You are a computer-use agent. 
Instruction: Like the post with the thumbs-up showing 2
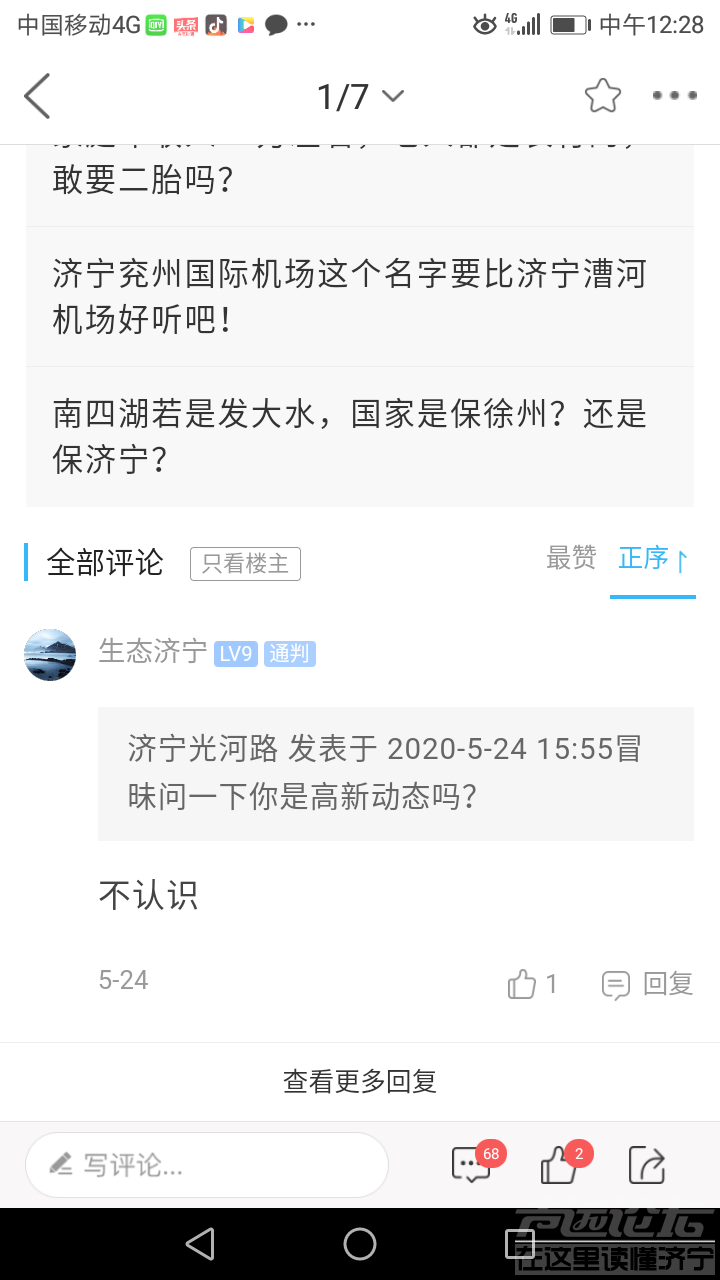pyautogui.click(x=560, y=1165)
